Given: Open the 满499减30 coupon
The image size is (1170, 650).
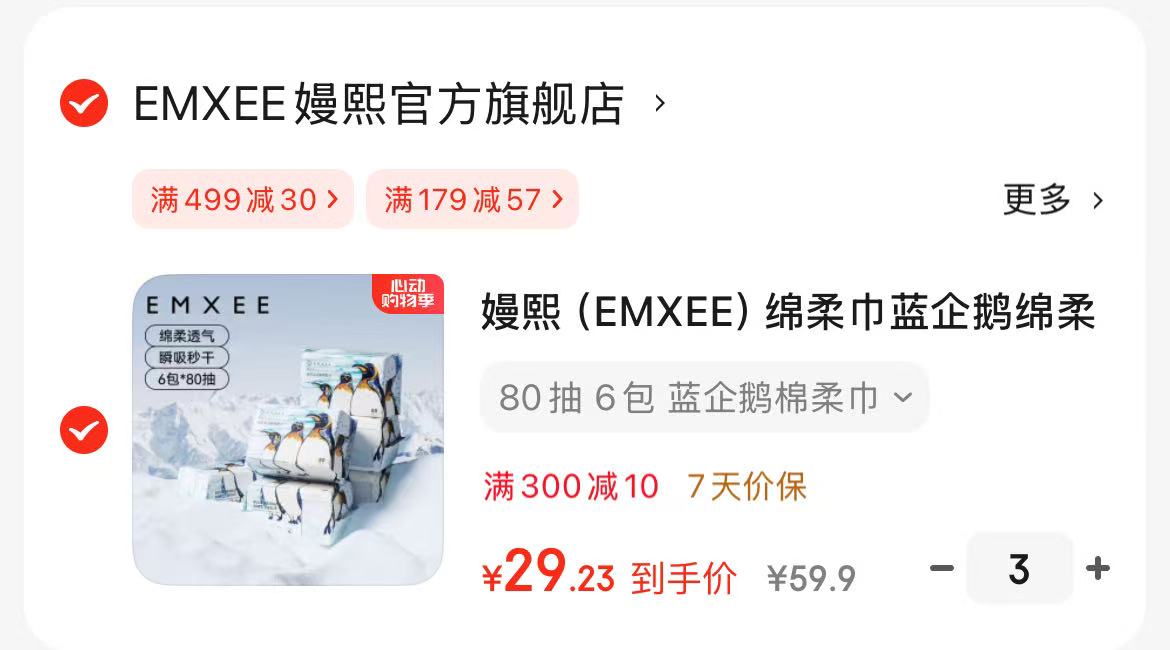Looking at the screenshot, I should click(x=243, y=199).
